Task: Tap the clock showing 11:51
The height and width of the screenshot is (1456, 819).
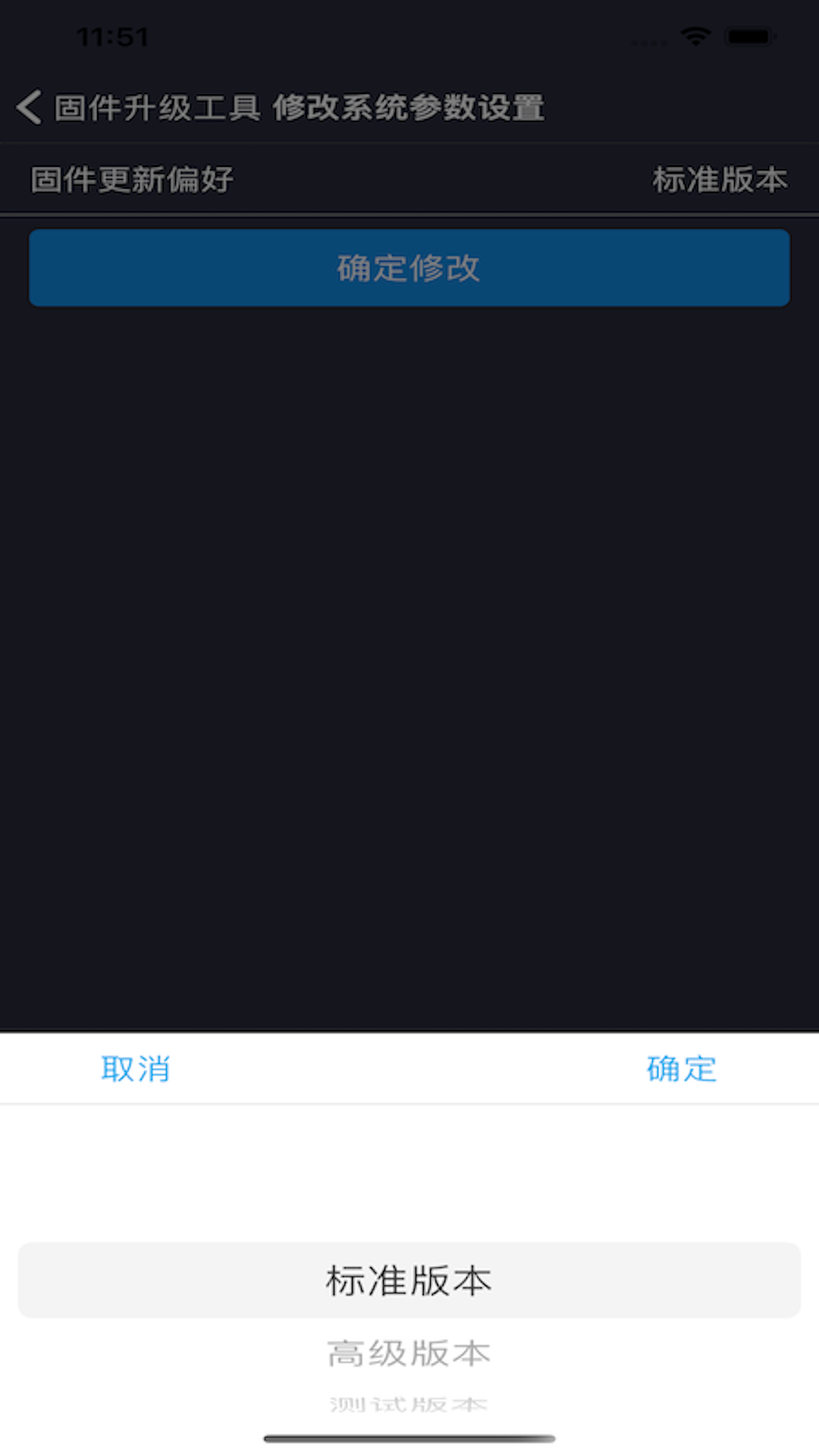Action: [x=111, y=37]
